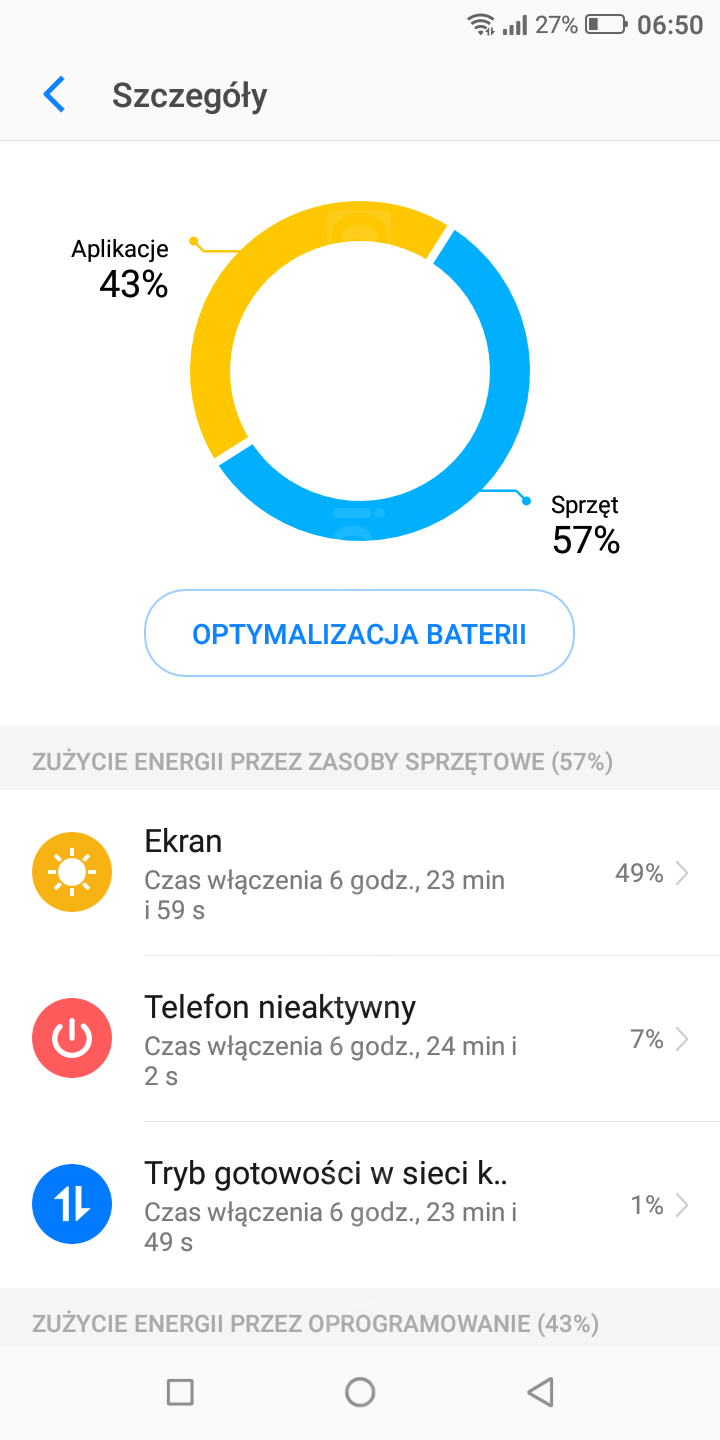Image resolution: width=720 pixels, height=1440 pixels.
Task: Open Telefon nieaktywny usage details
Action: (360, 1040)
